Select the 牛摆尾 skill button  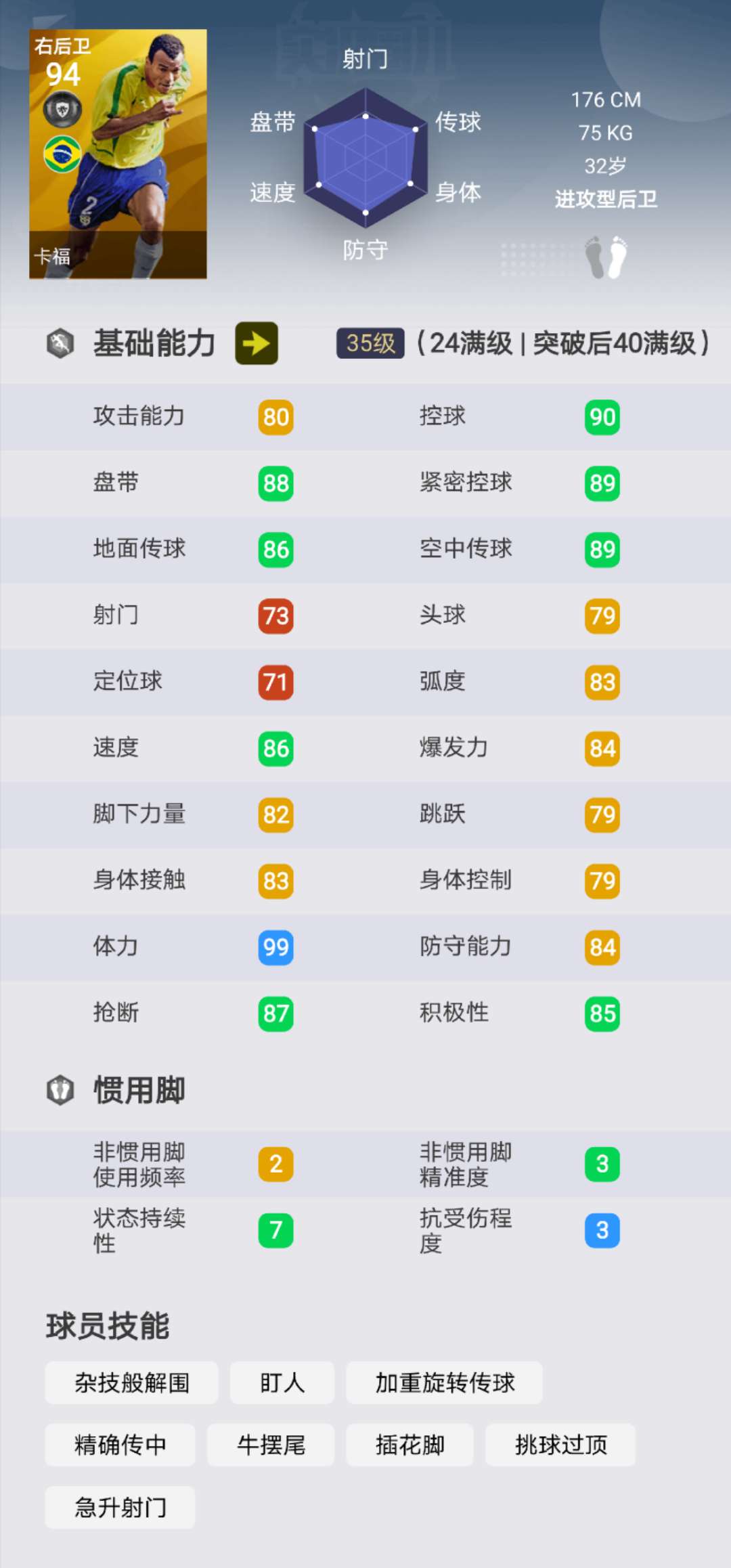[x=271, y=1445]
